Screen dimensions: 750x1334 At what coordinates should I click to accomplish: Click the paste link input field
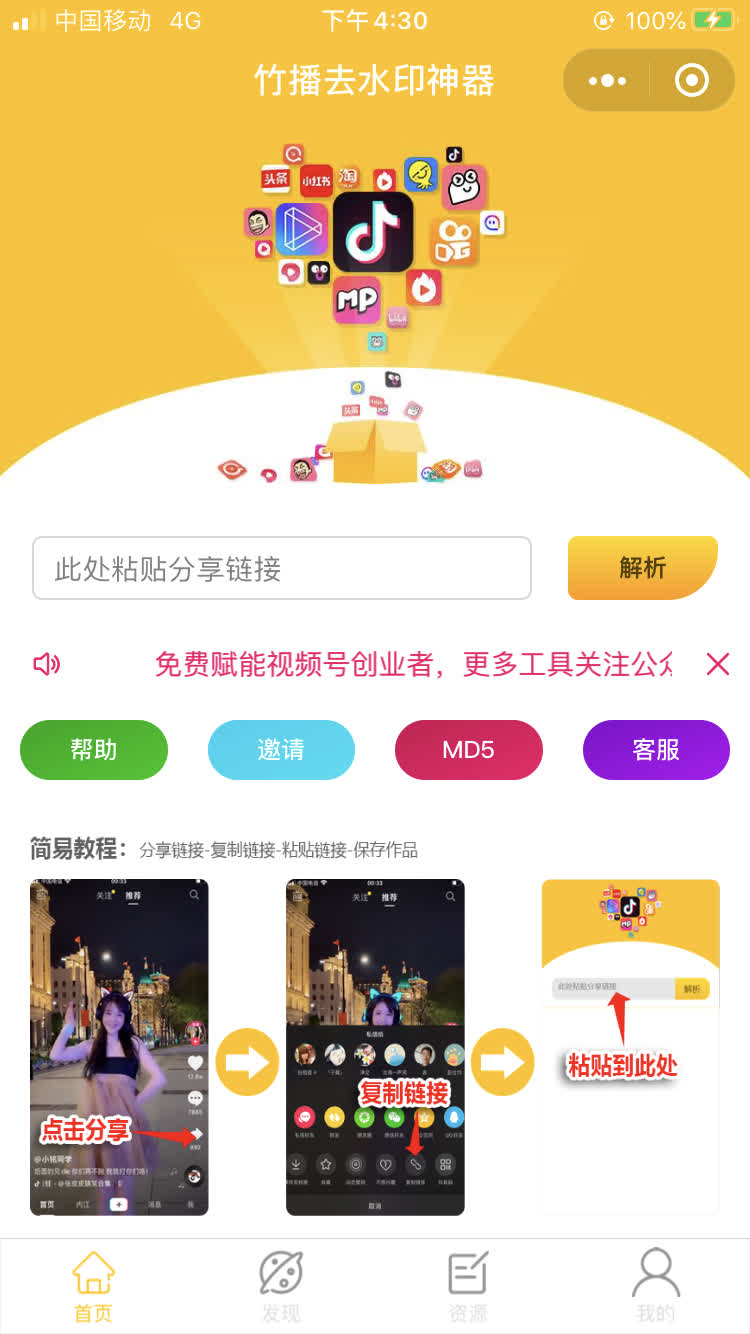(x=280, y=567)
